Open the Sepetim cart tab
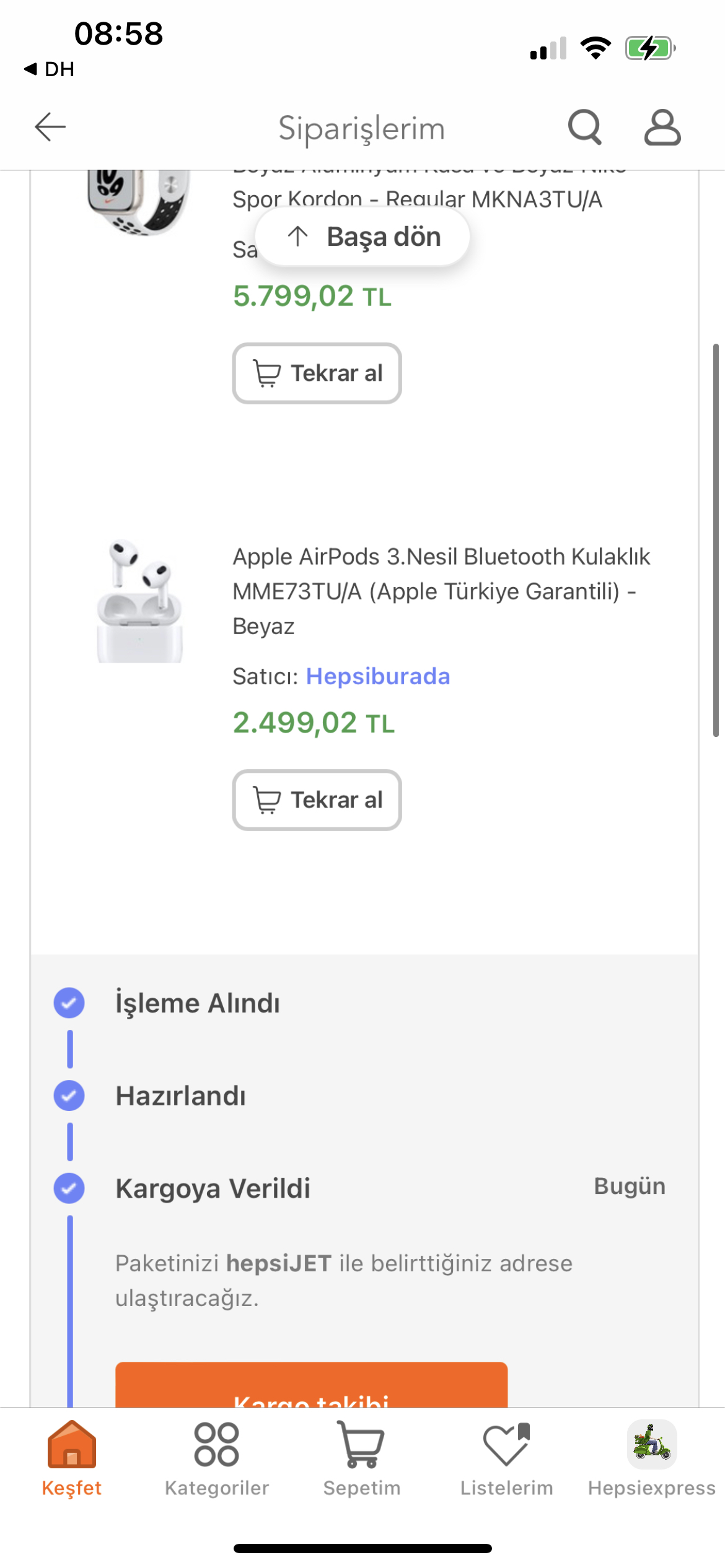The width and height of the screenshot is (725, 1568). (x=362, y=1458)
